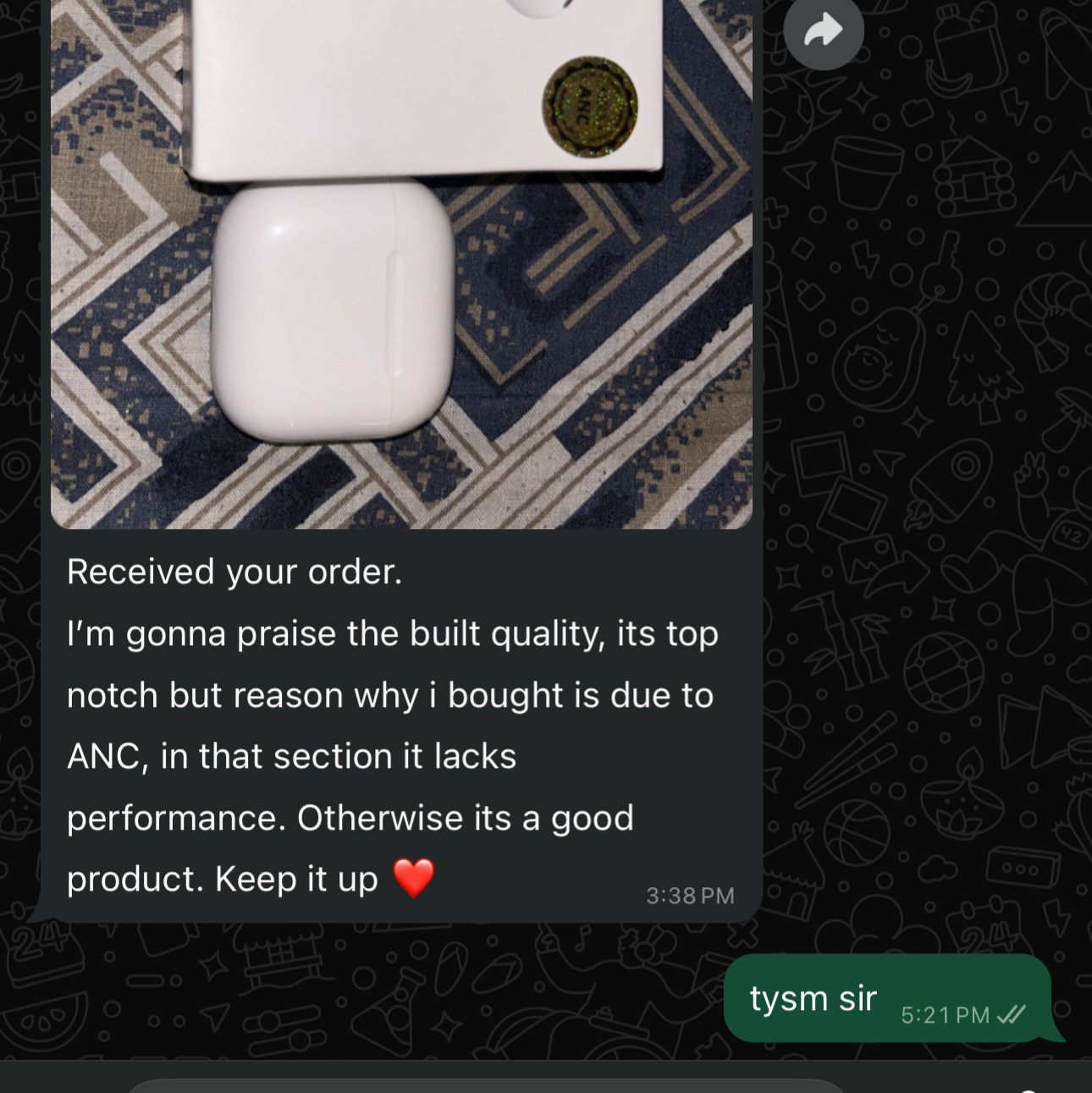Viewport: 1092px width, 1093px height.
Task: Tap the forward arrow next to the photo
Action: (823, 31)
